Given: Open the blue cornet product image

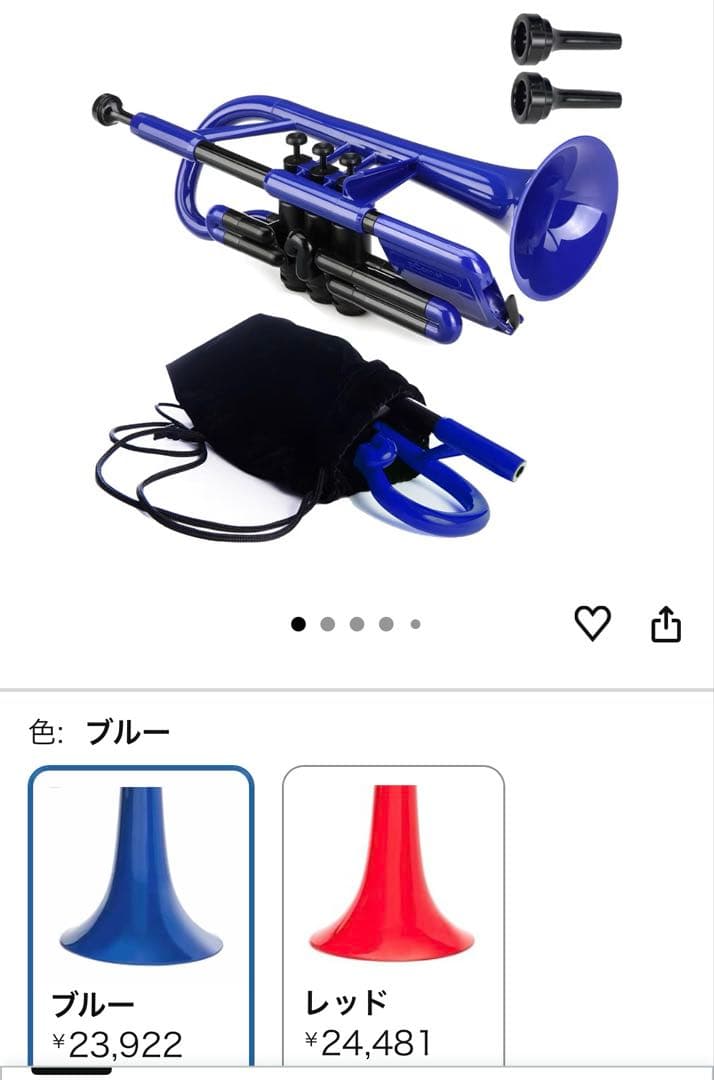Looking at the screenshot, I should pyautogui.click(x=355, y=290).
